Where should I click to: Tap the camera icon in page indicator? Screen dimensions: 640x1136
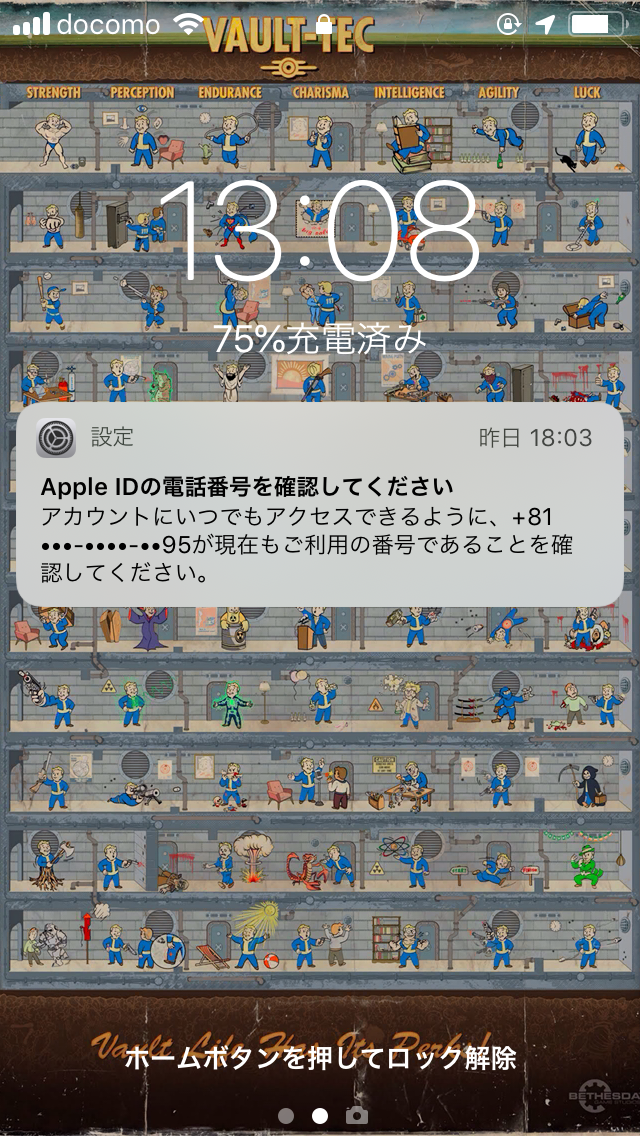pos(356,1115)
